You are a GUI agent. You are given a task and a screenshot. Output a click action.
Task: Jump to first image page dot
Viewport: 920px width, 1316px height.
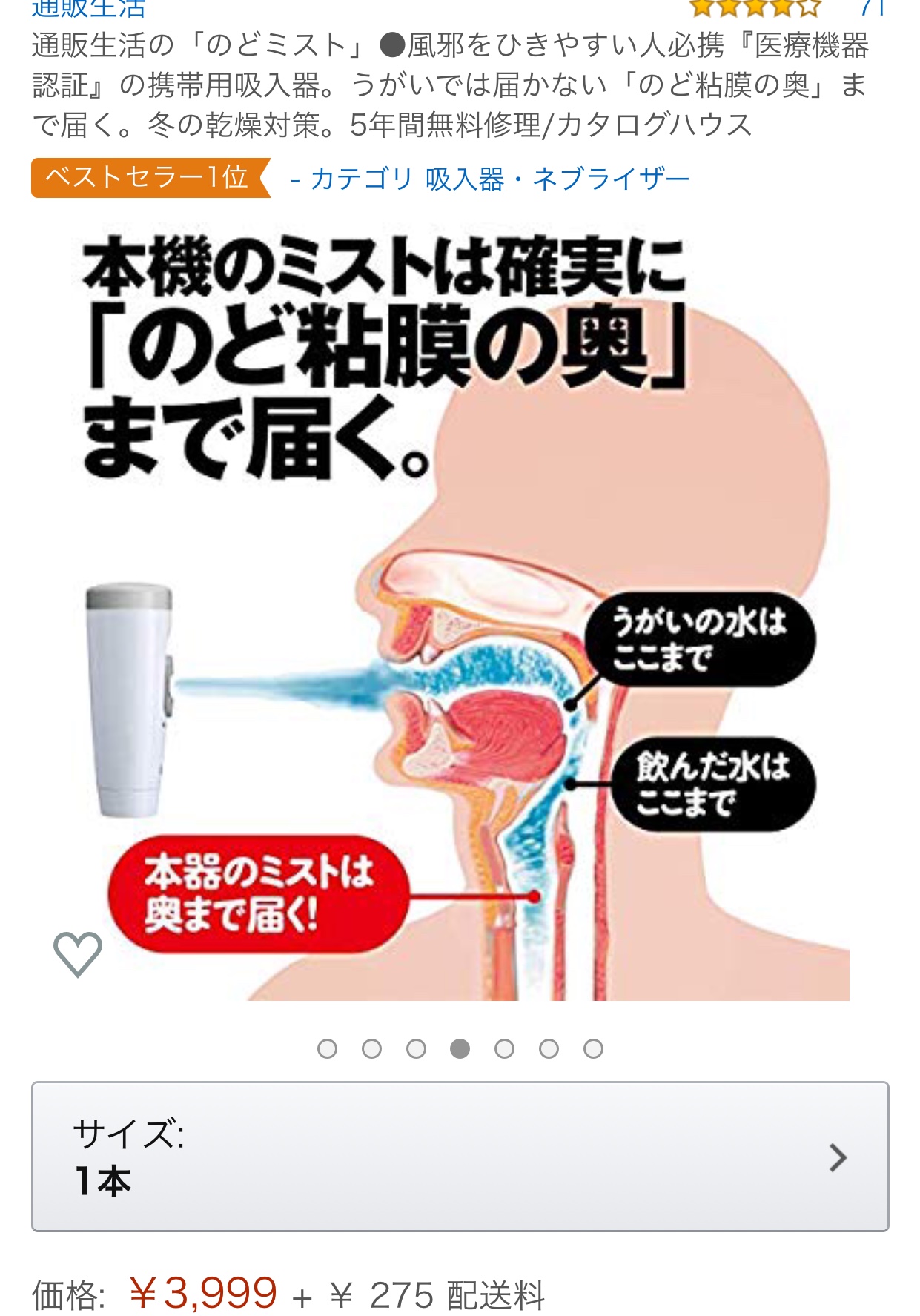tap(327, 1048)
